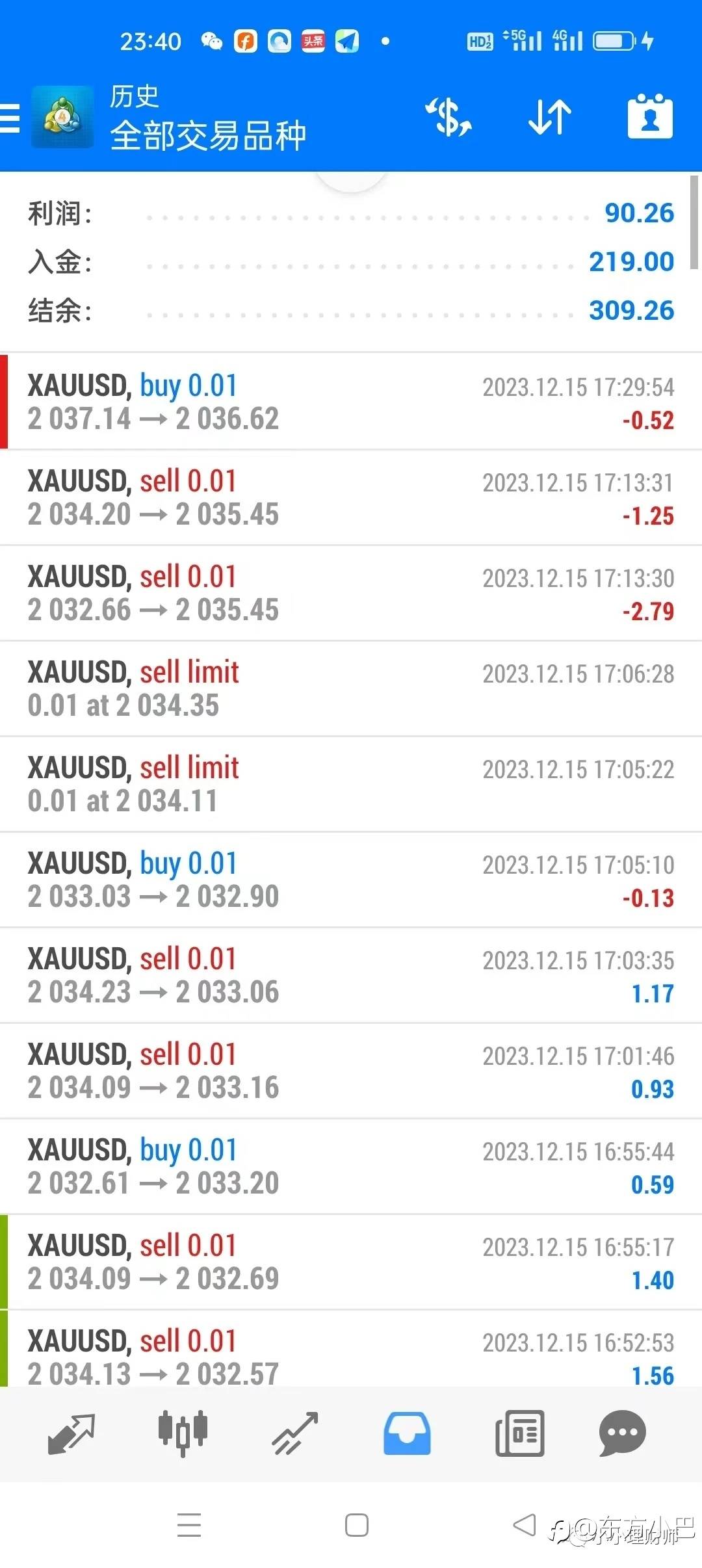This screenshot has width=702, height=1568.
Task: Open the News tab
Action: tap(519, 1433)
